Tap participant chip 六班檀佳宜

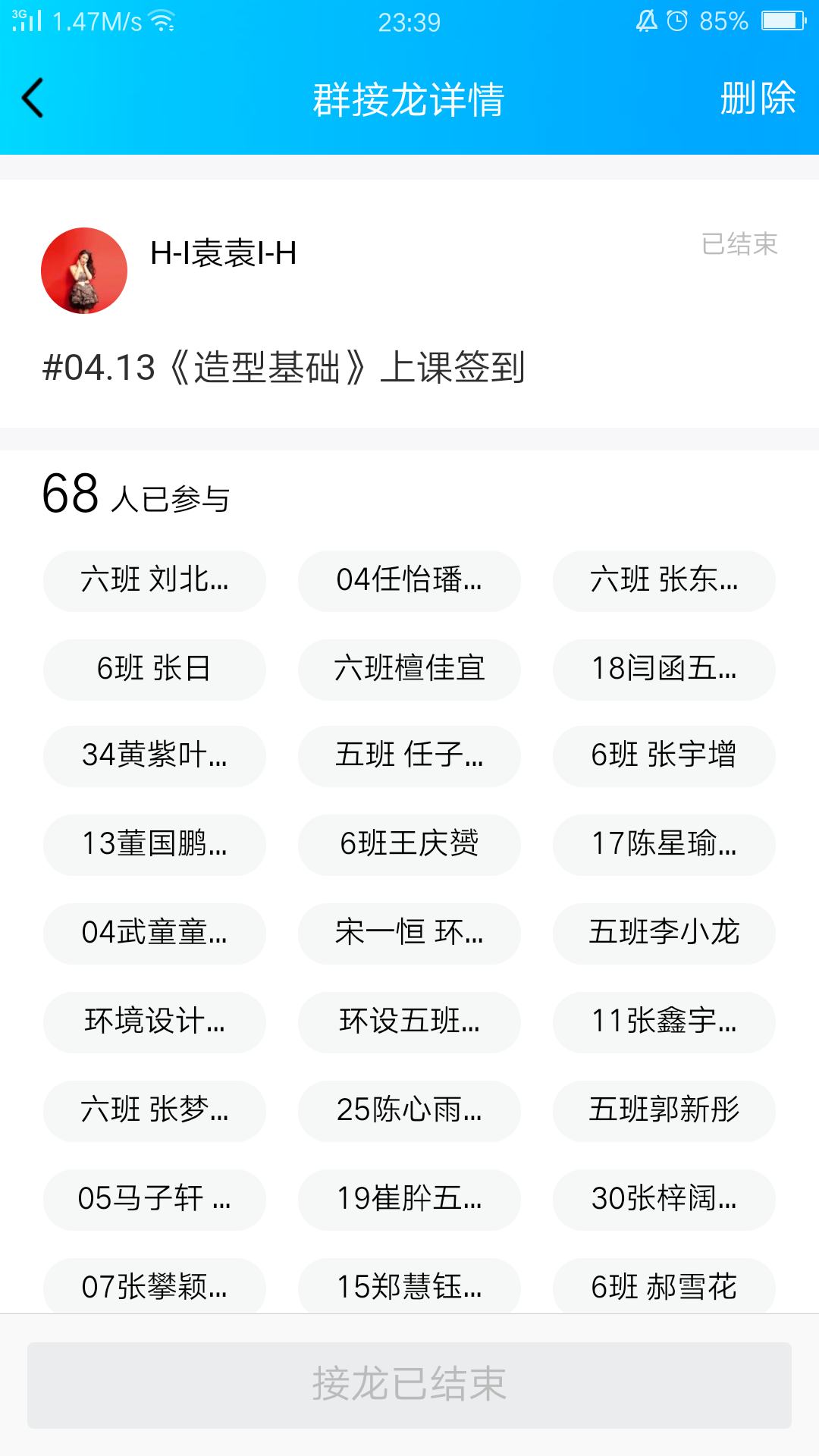tap(409, 669)
